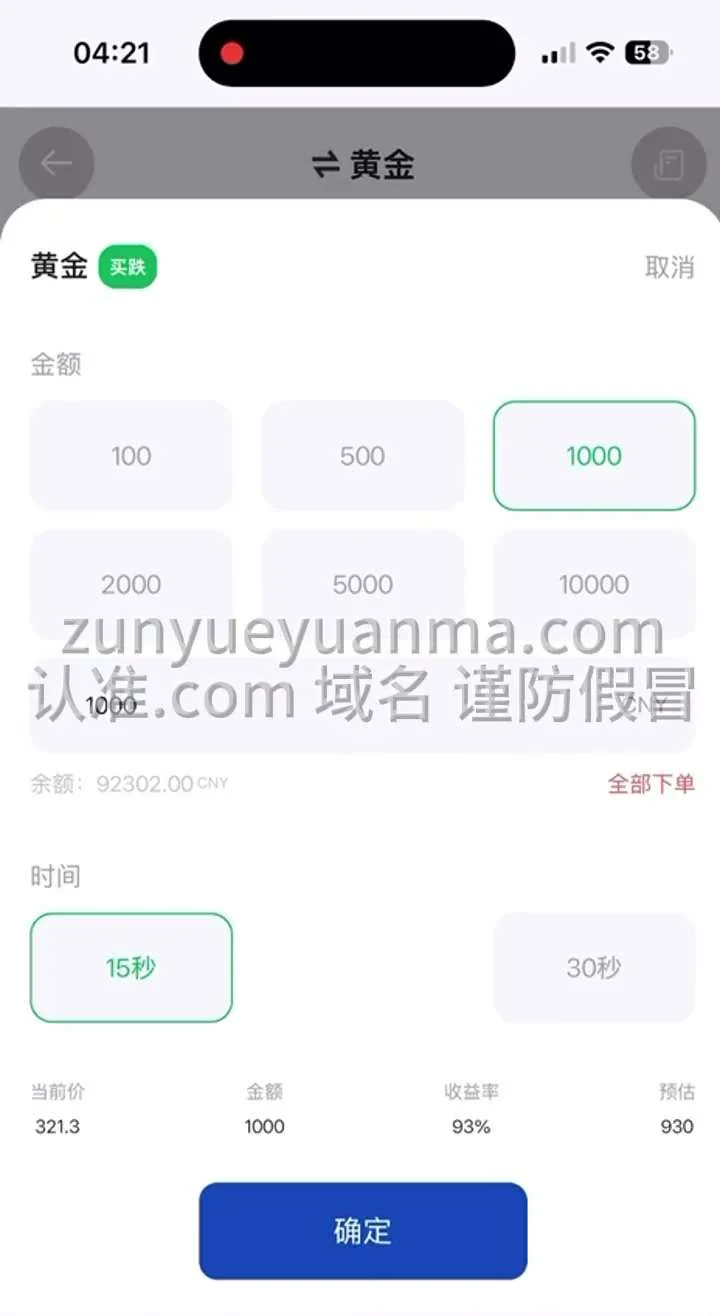Image resolution: width=720 pixels, height=1316 pixels.
Task: Pick the 10000 amount option
Action: point(594,584)
